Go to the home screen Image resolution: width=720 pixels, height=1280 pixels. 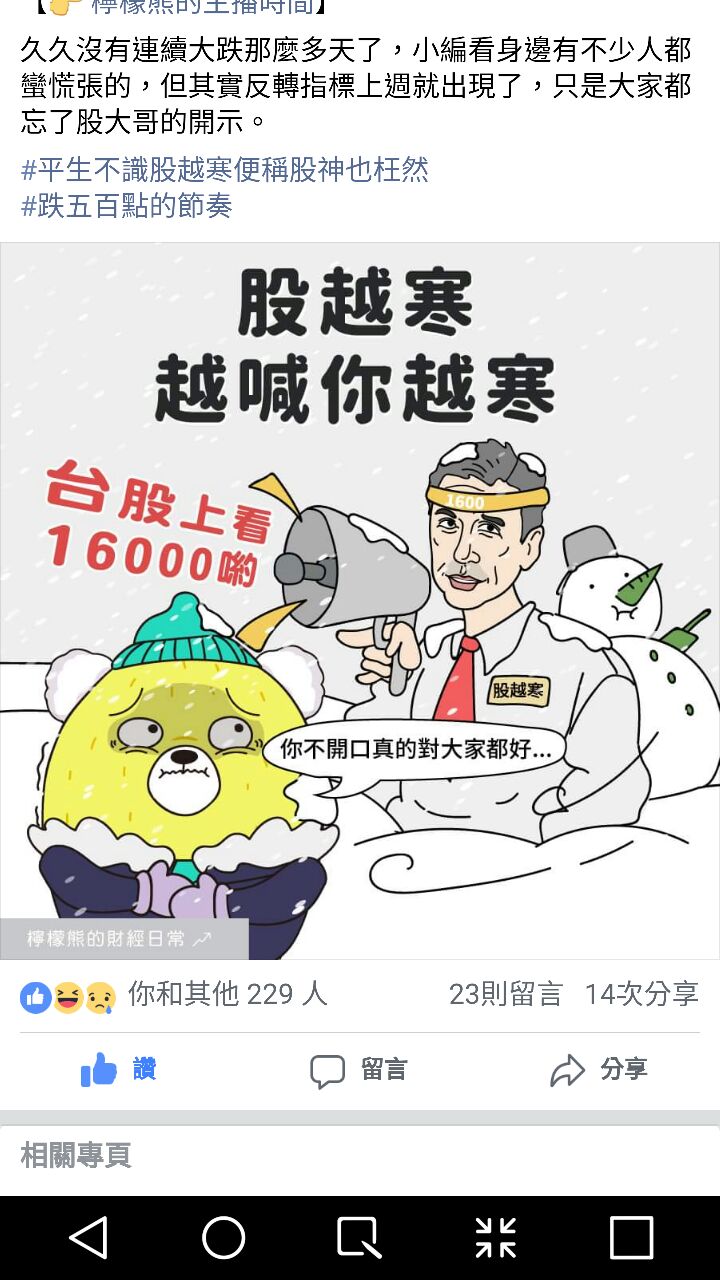click(x=224, y=1238)
